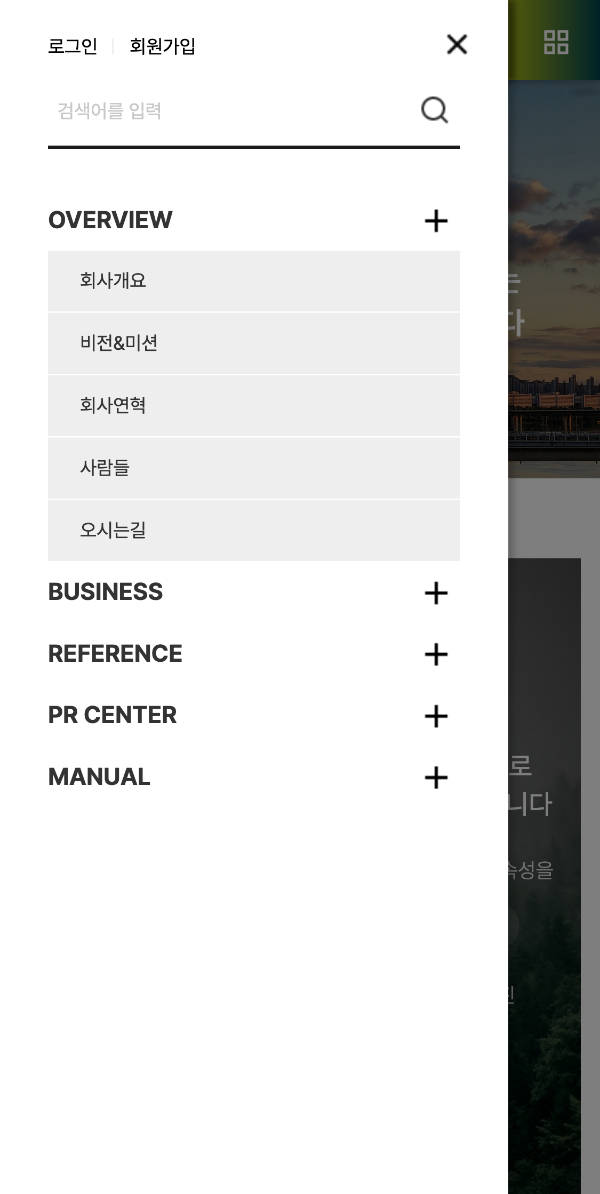This screenshot has height=1194, width=600.
Task: Expand the PR CENTER section
Action: click(x=436, y=716)
